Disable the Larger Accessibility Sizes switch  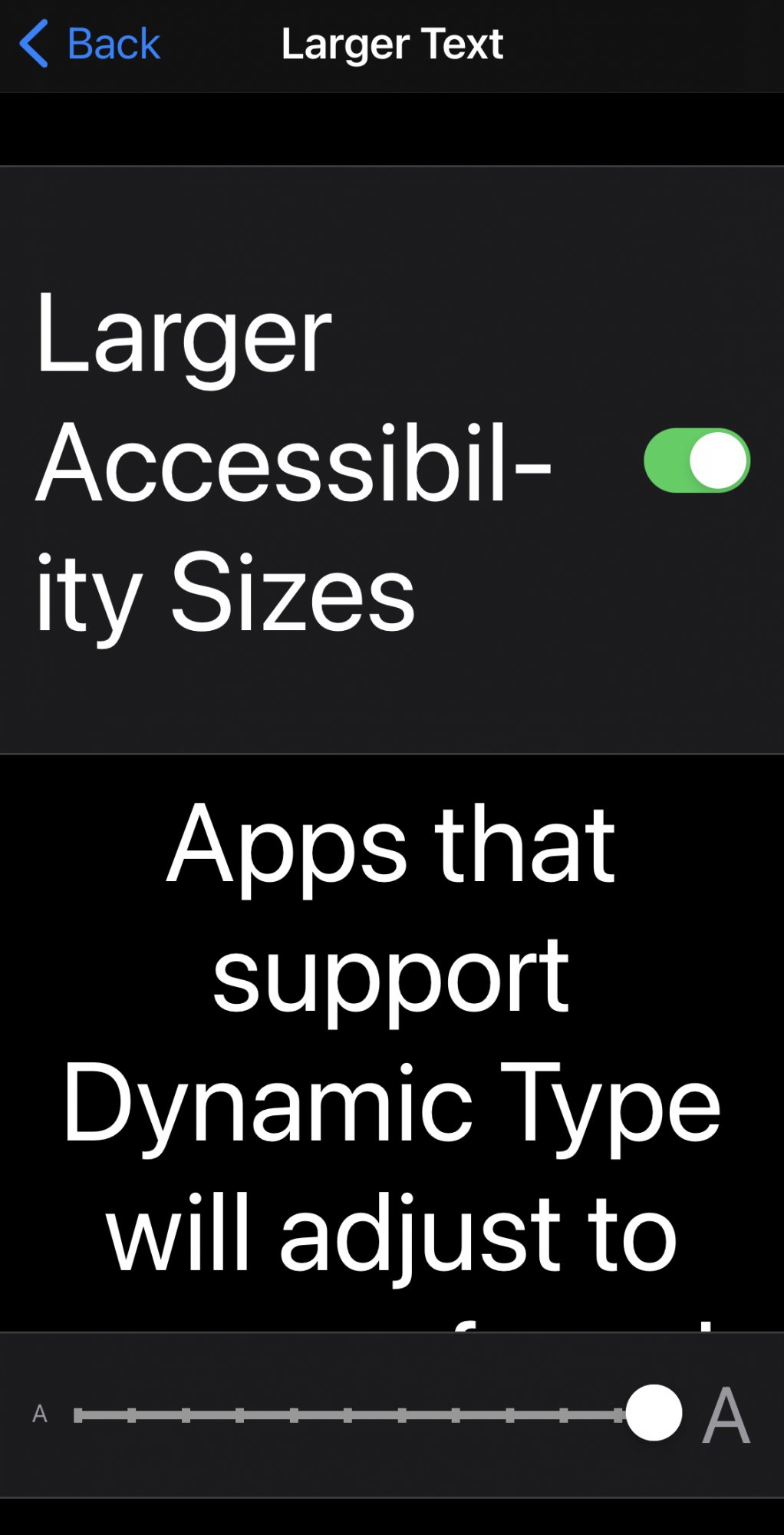pos(697,460)
